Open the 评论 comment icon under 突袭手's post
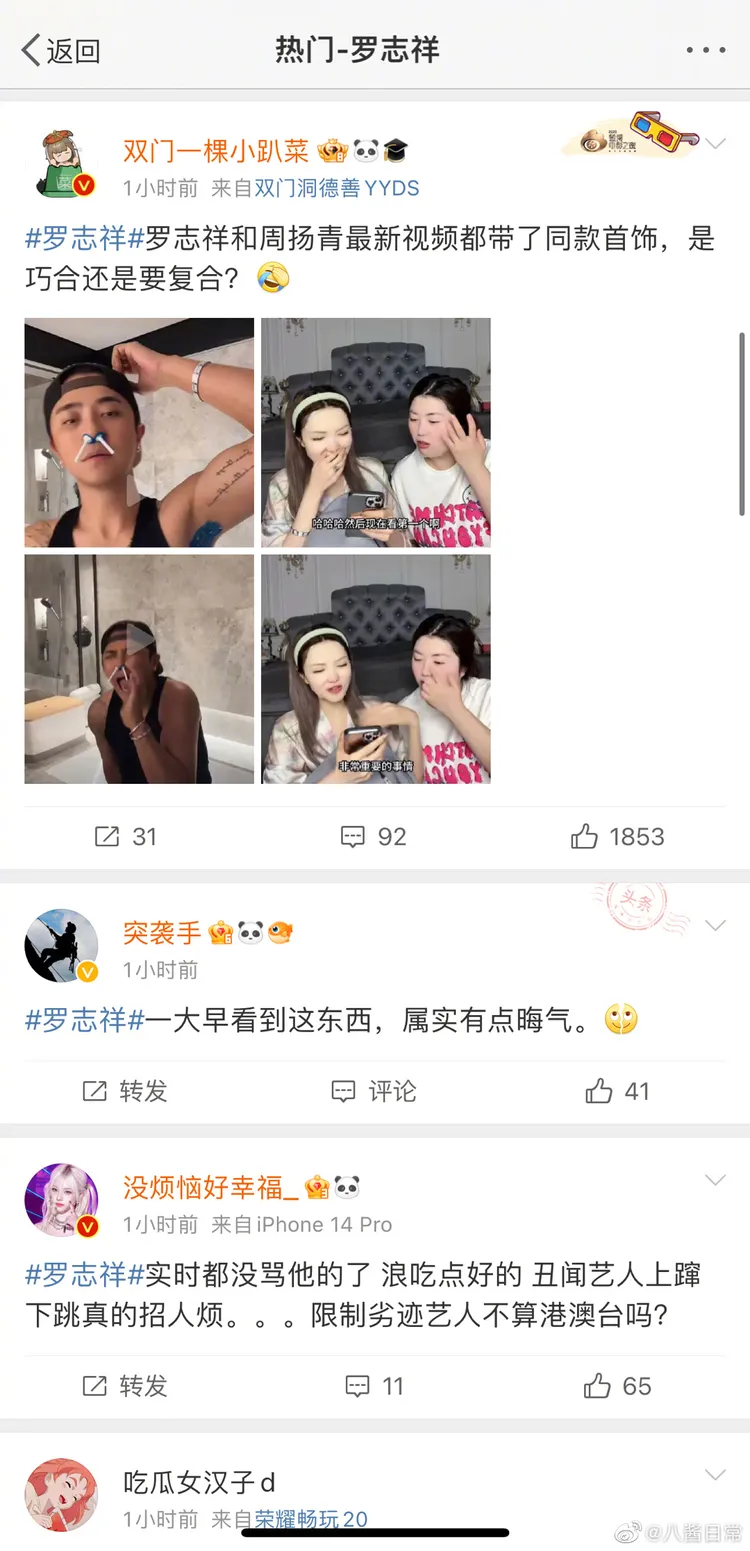The width and height of the screenshot is (750, 1551). [x=372, y=1091]
